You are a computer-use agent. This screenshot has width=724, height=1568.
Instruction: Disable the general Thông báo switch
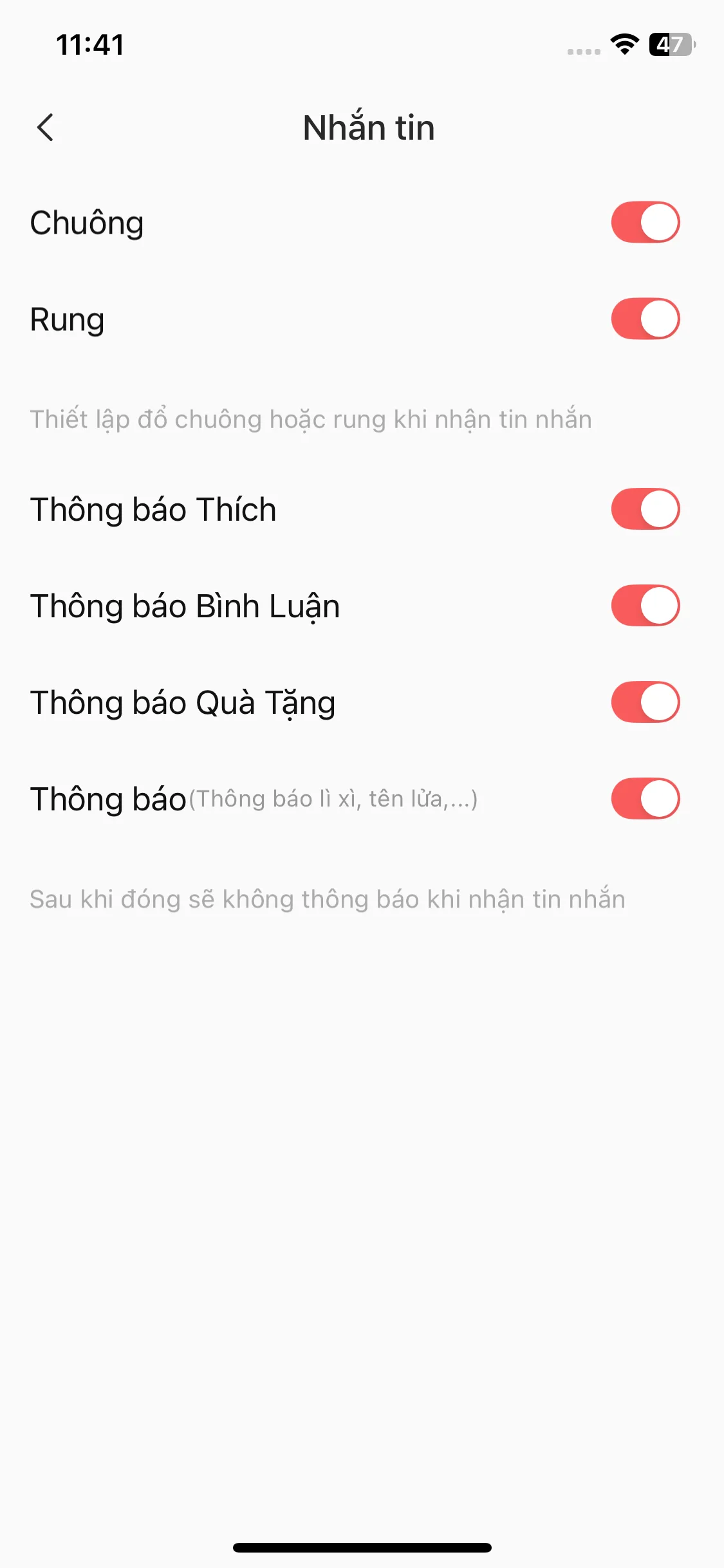(644, 798)
